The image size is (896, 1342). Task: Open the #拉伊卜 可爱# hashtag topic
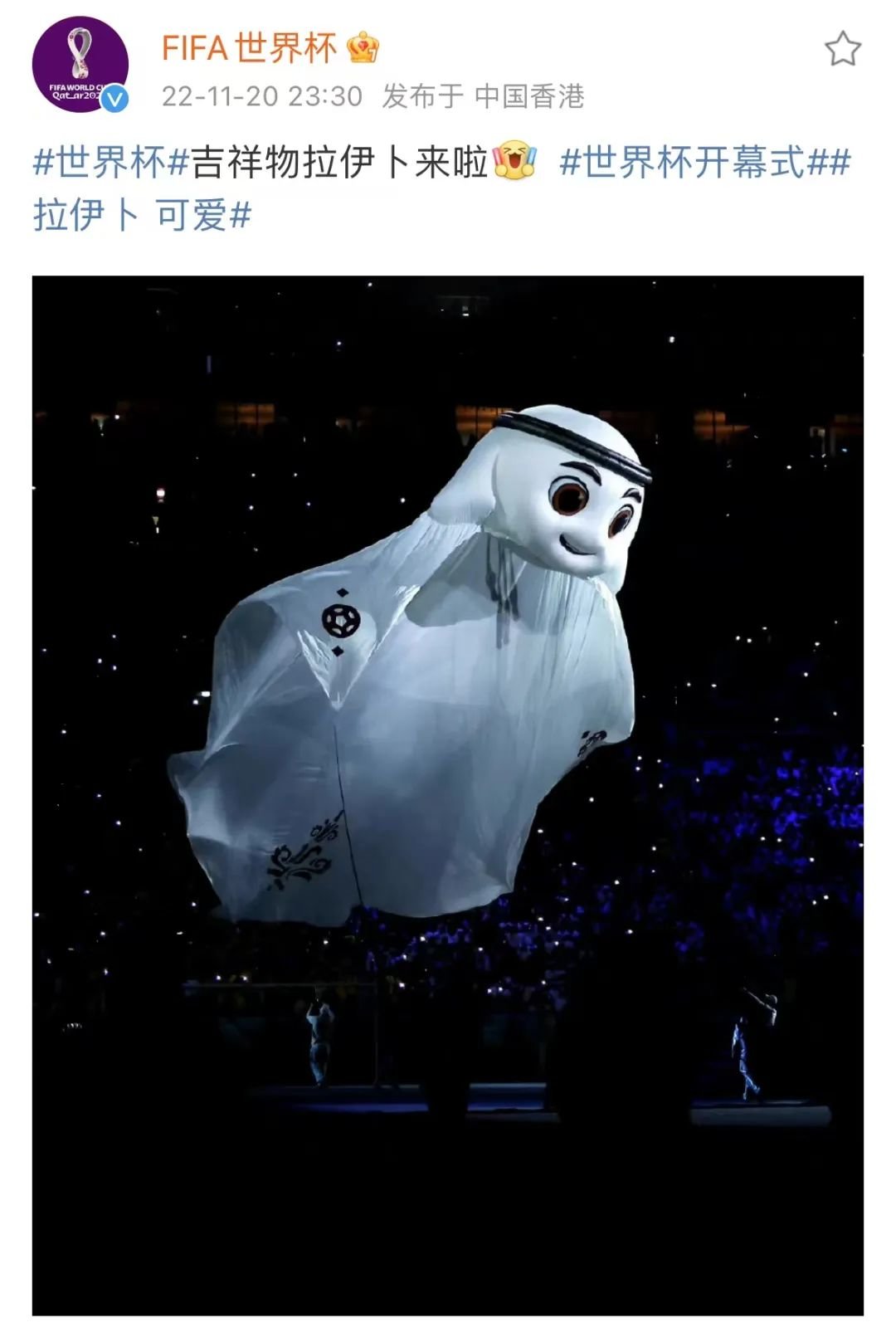tap(142, 216)
